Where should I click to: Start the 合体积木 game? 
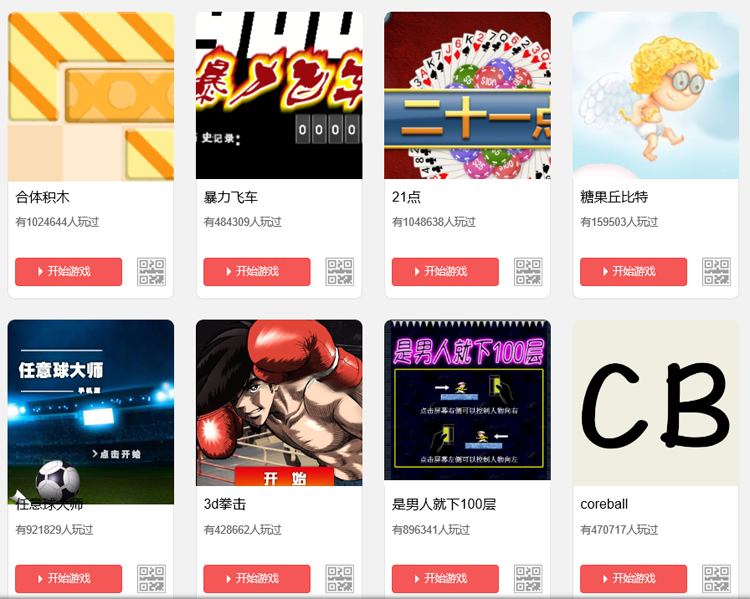69,271
